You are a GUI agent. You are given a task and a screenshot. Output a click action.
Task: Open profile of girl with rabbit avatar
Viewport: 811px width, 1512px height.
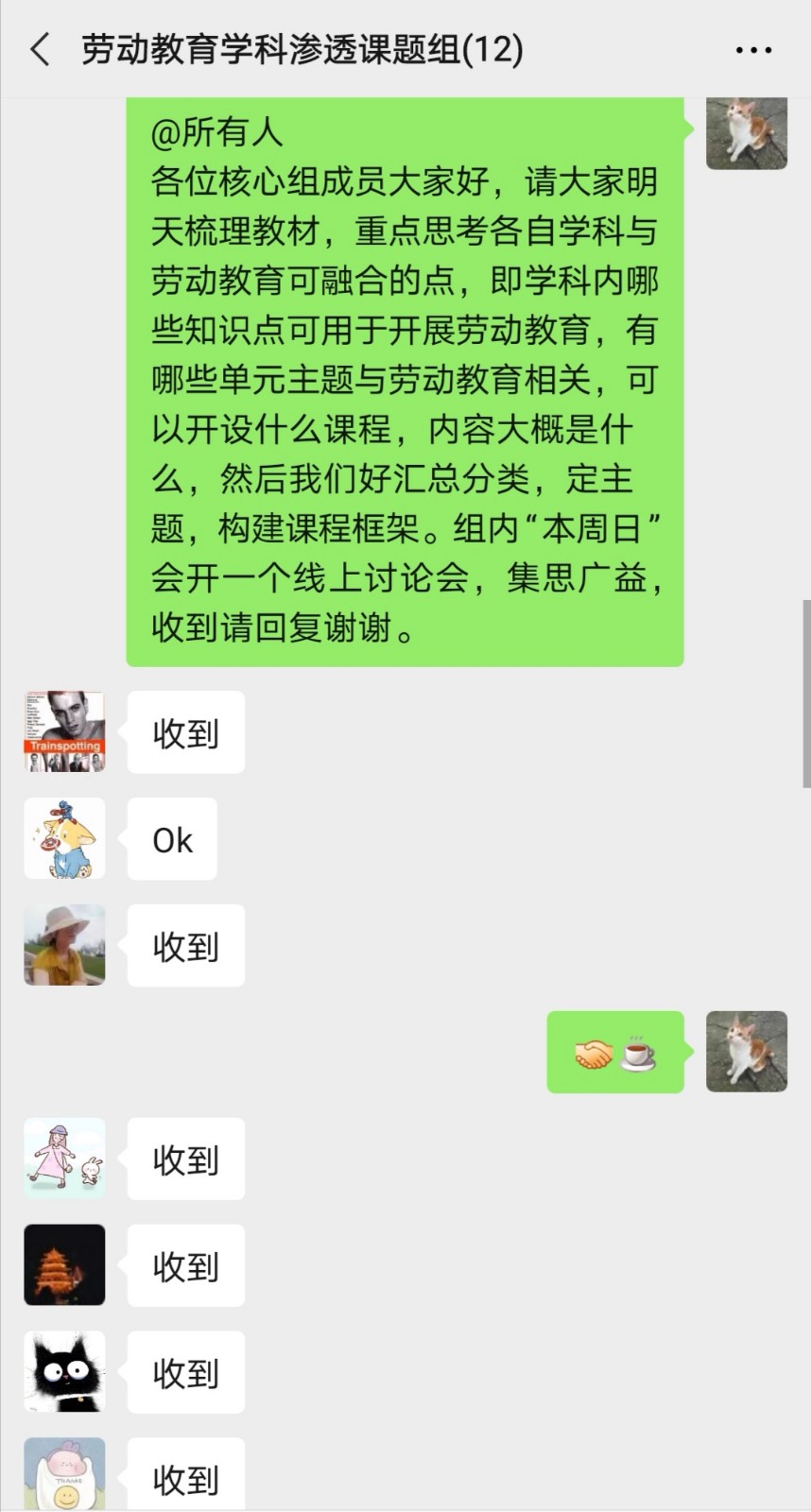click(64, 1159)
